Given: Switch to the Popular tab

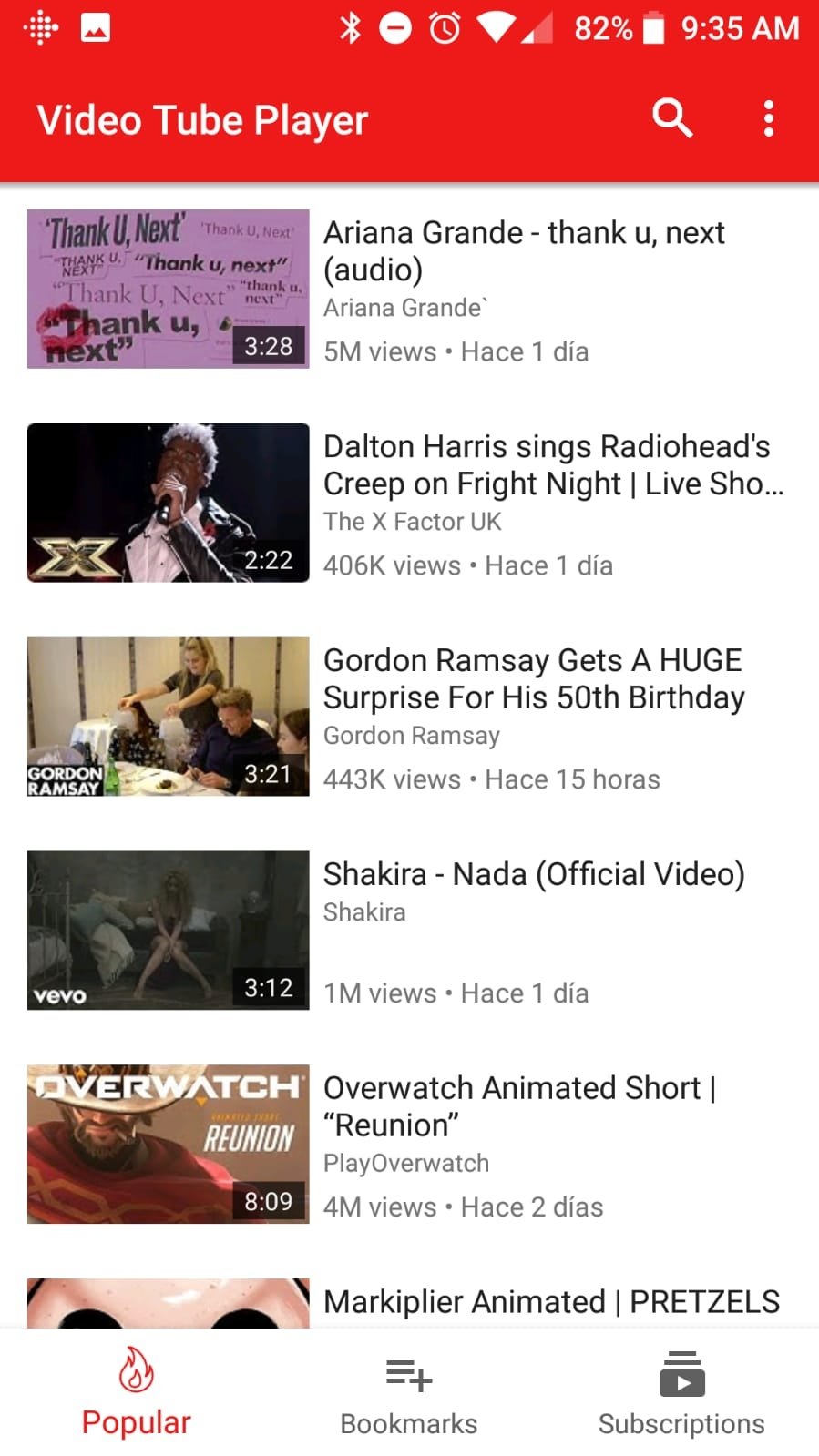Looking at the screenshot, I should (137, 1392).
